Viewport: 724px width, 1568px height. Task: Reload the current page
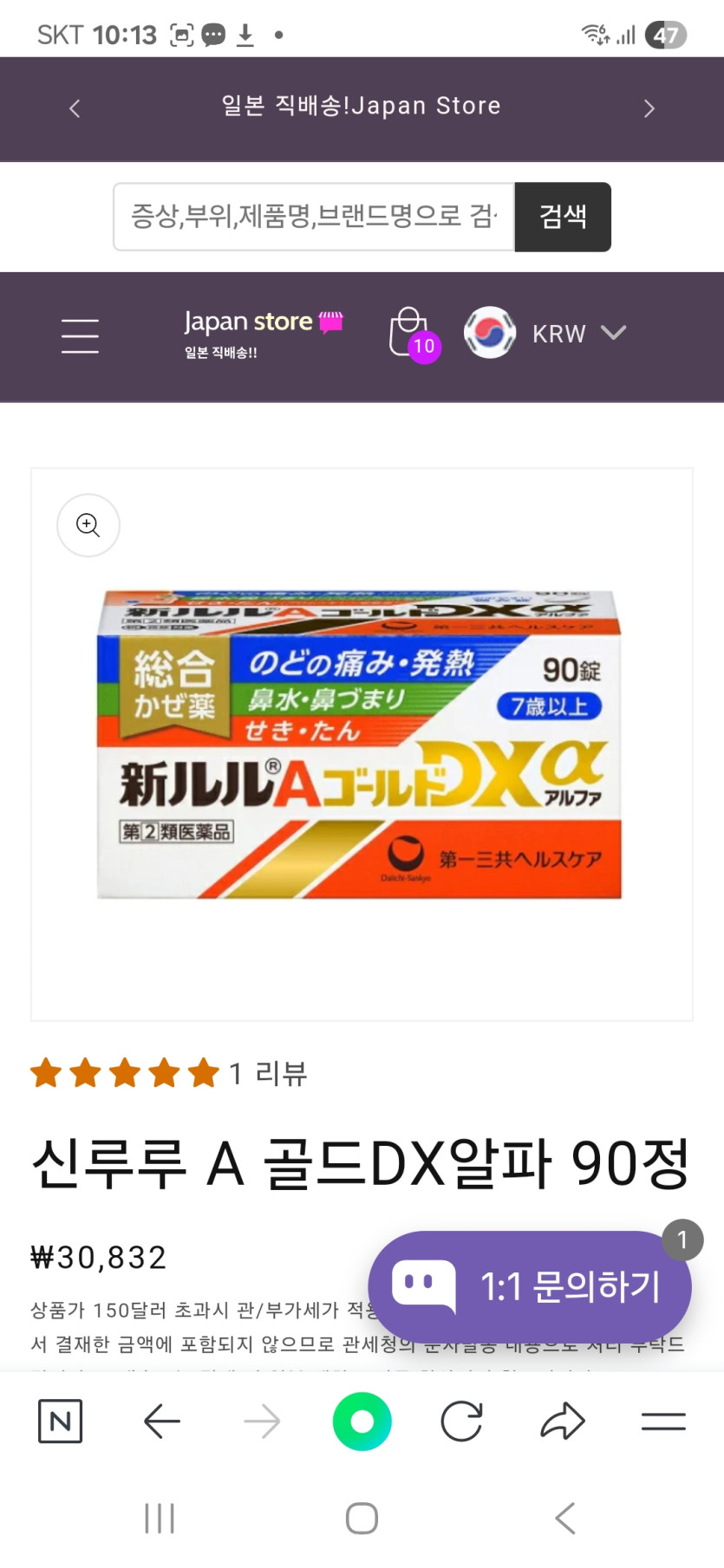[461, 1421]
